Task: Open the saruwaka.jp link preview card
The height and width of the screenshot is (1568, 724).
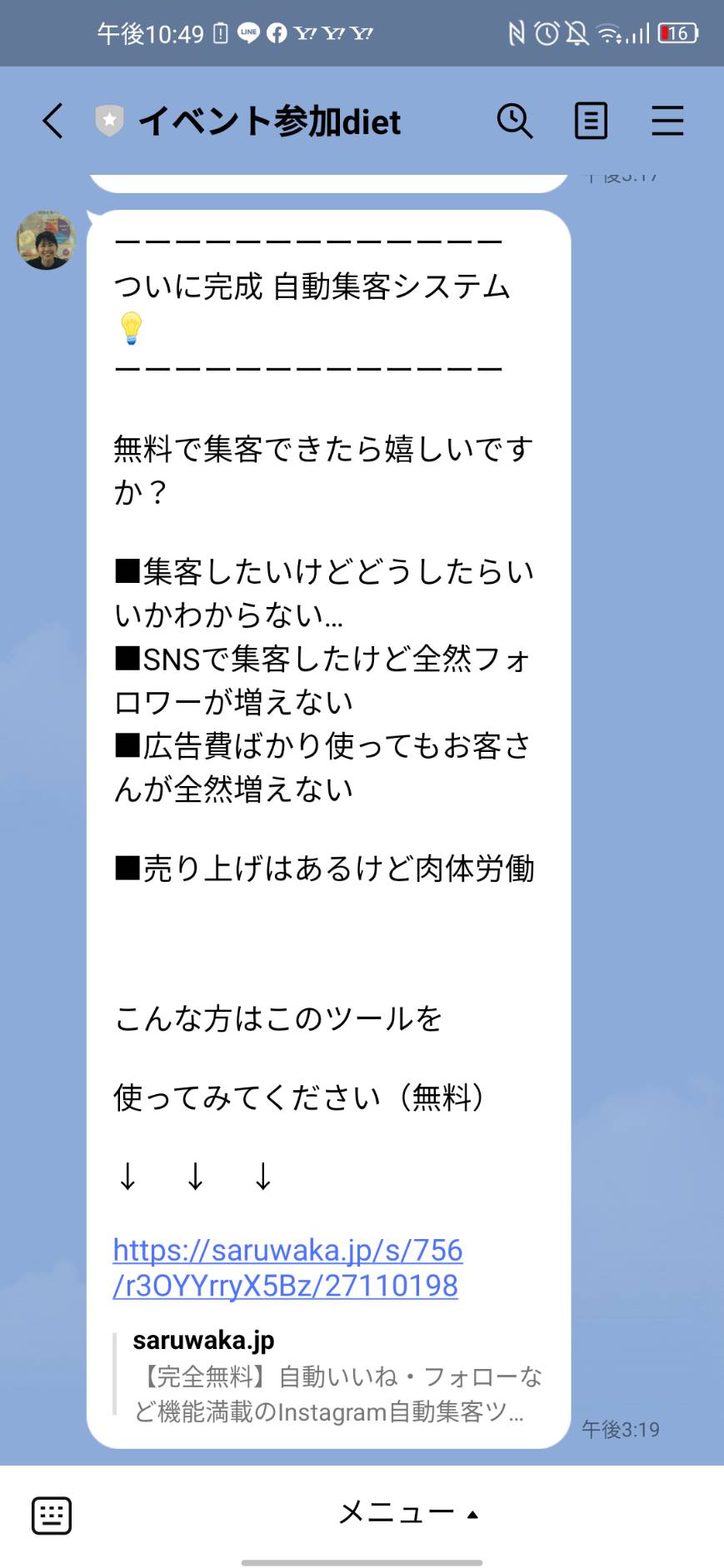Action: click(x=329, y=1376)
